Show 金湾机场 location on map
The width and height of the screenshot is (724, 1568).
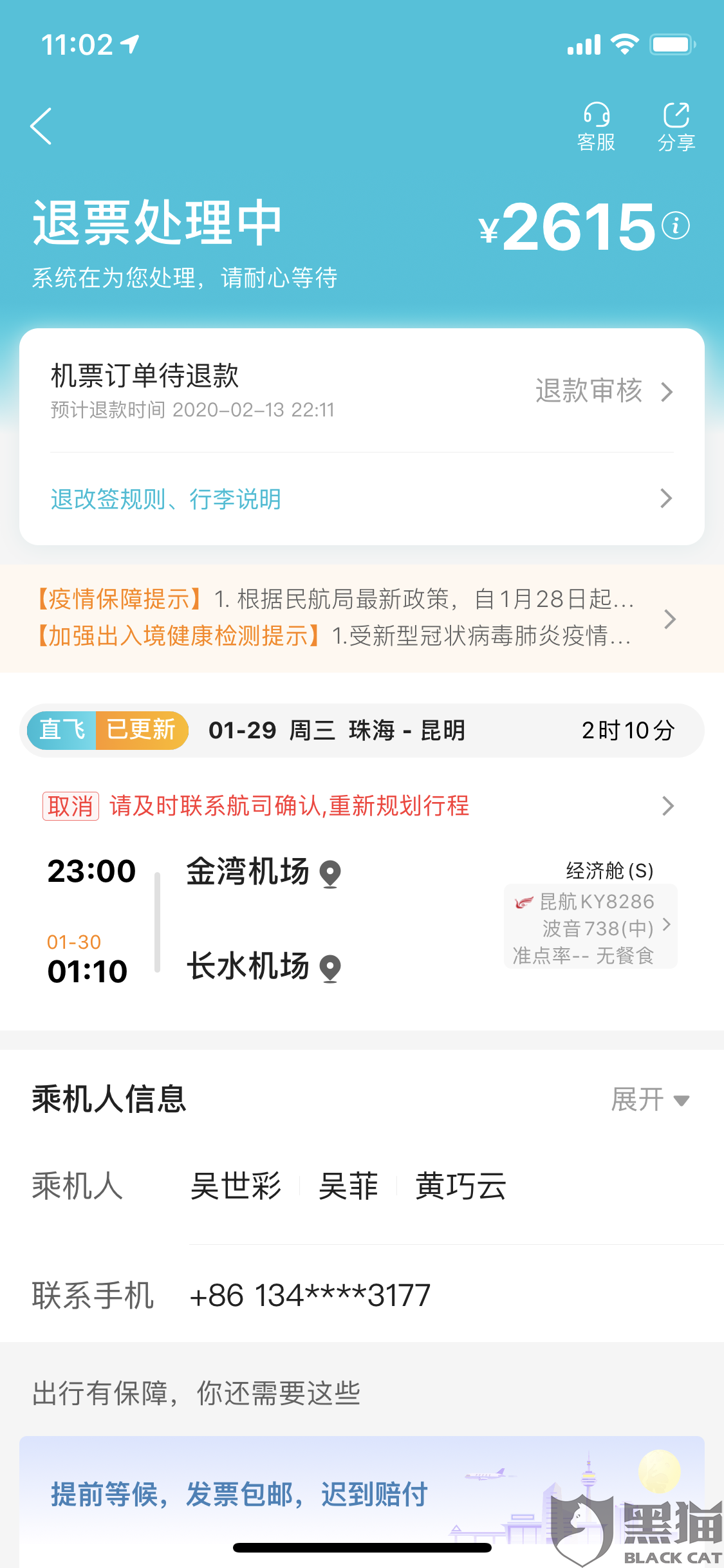pyautogui.click(x=330, y=873)
